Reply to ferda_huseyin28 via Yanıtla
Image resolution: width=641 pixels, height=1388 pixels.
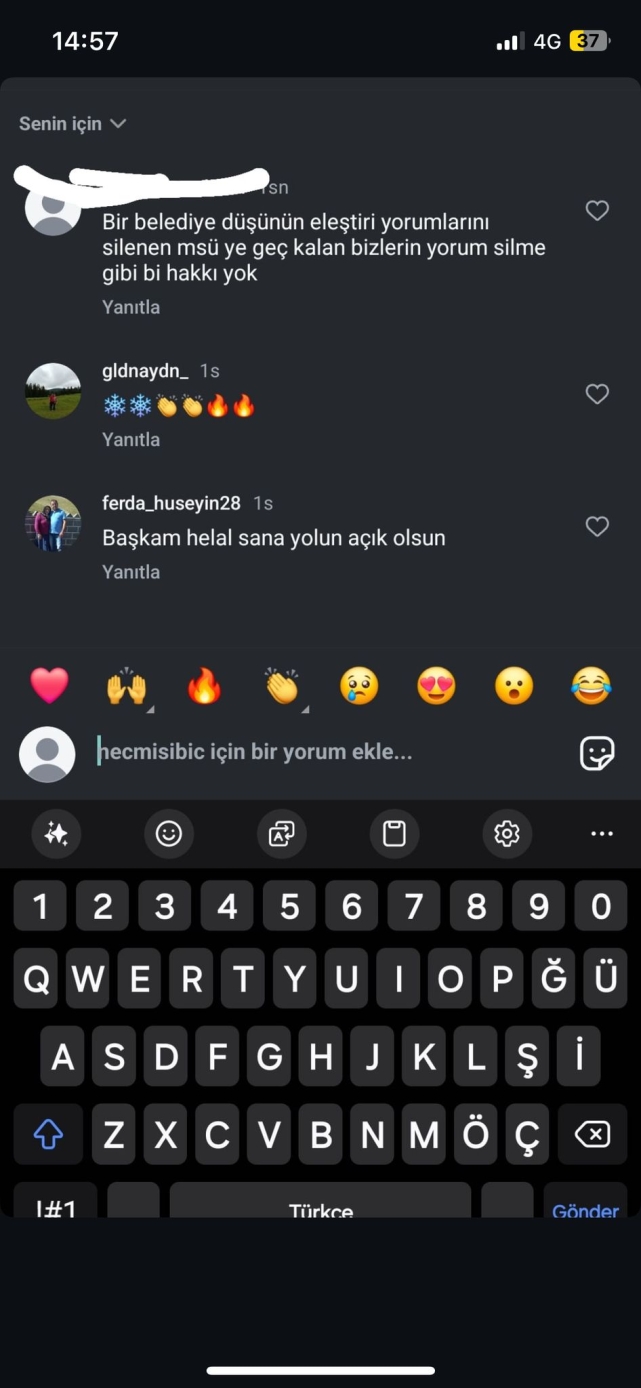tap(131, 572)
